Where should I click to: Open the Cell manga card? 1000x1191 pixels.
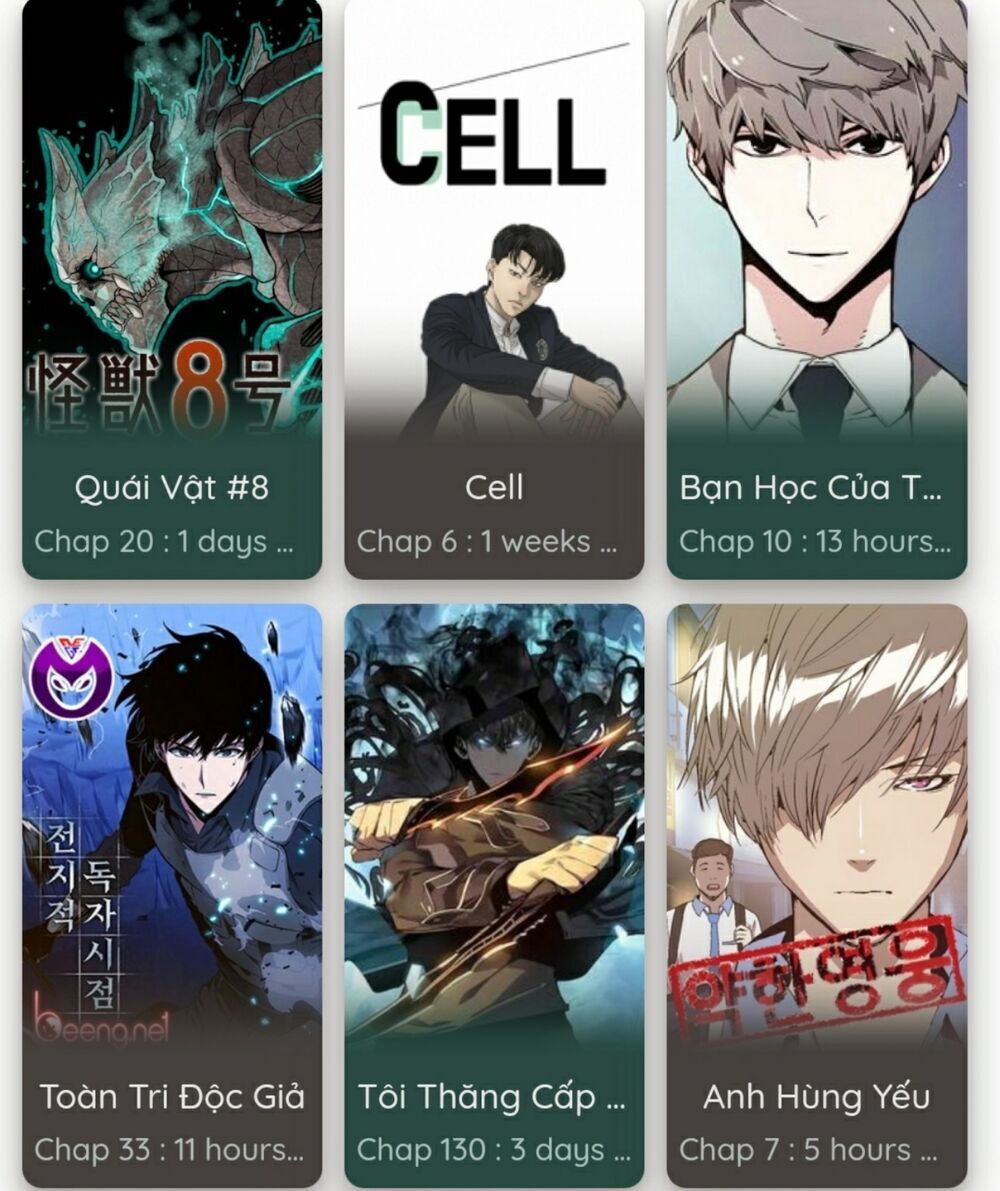tap(494, 290)
